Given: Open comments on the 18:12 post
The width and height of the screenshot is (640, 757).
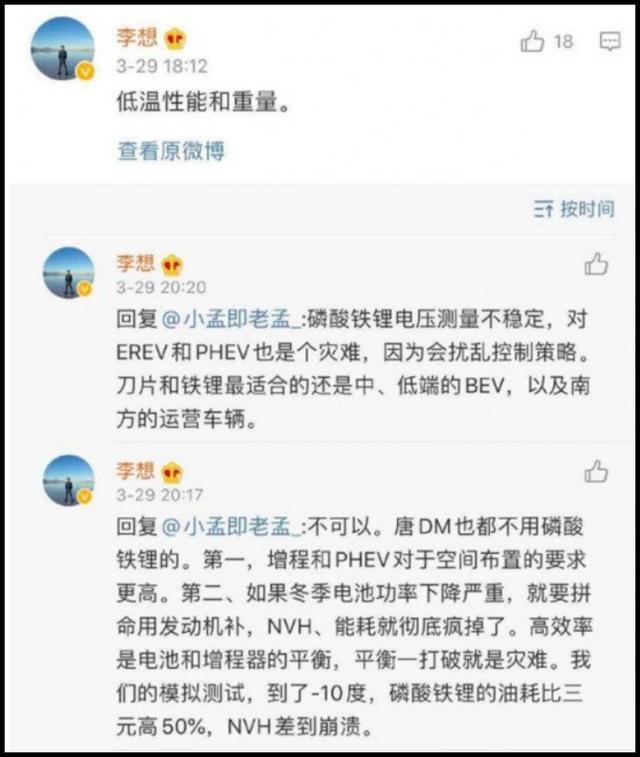Looking at the screenshot, I should pyautogui.click(x=609, y=41).
